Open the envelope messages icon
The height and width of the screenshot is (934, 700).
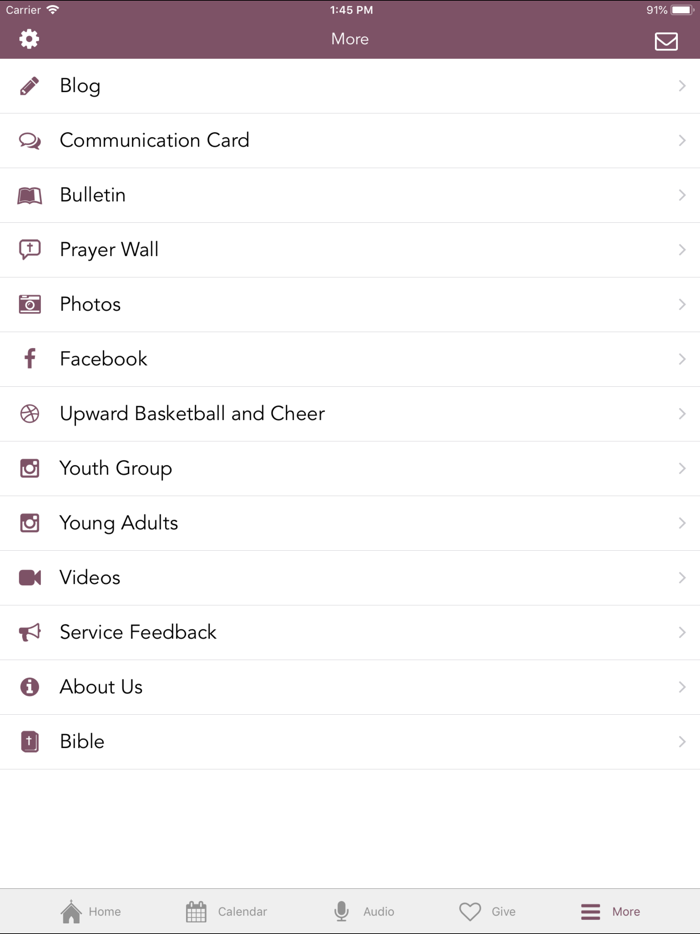click(x=666, y=41)
